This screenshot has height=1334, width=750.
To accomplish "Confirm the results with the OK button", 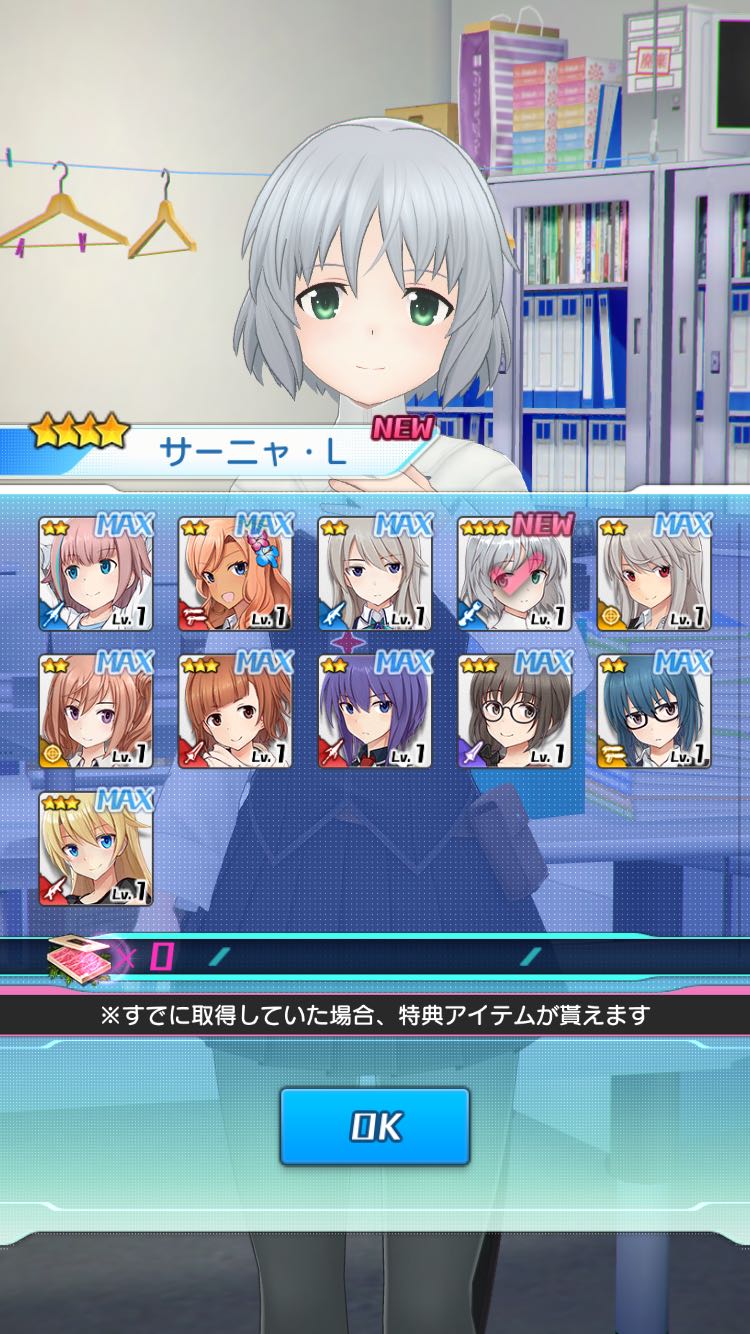I will (x=374, y=1126).
